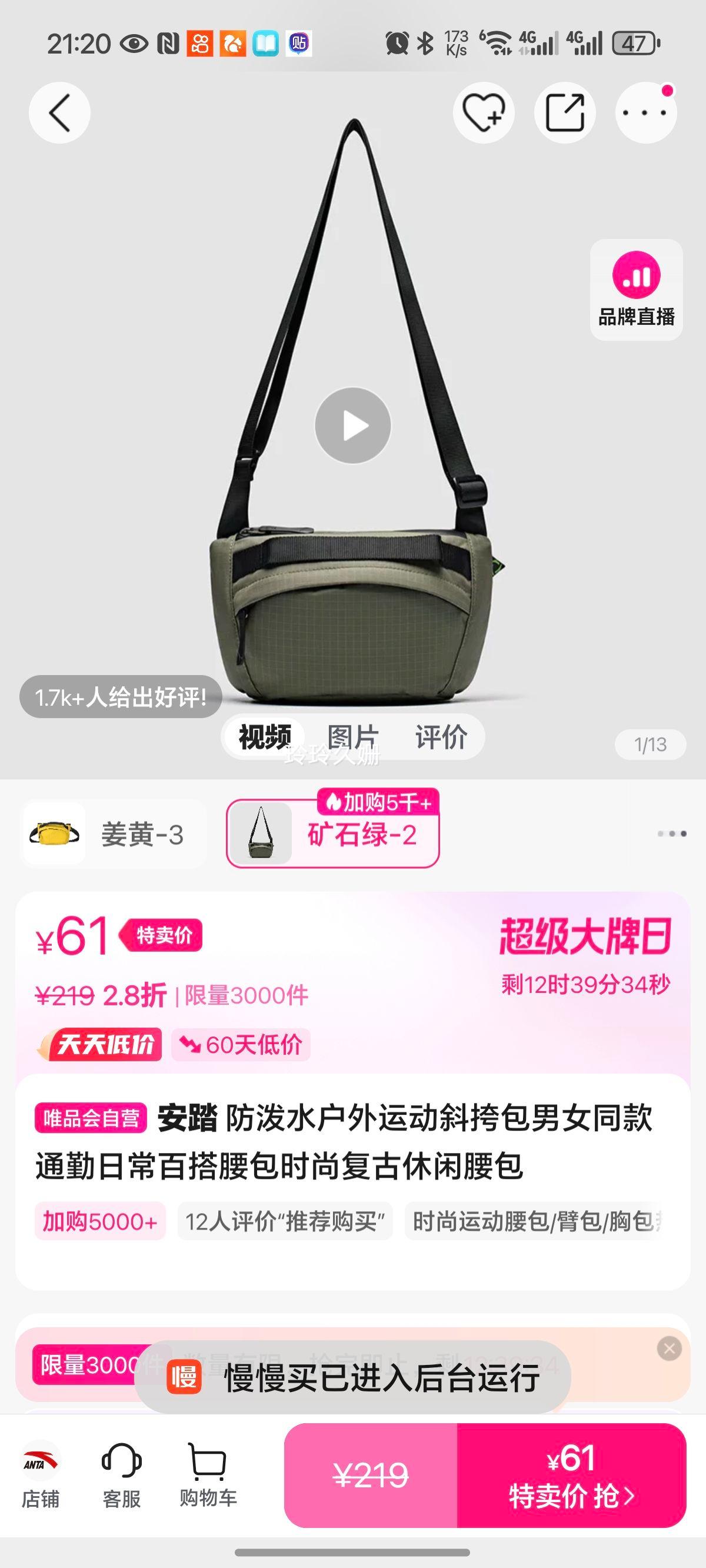The width and height of the screenshot is (706, 1568).
Task: Open the 加购5000+ tag
Action: click(x=100, y=1222)
